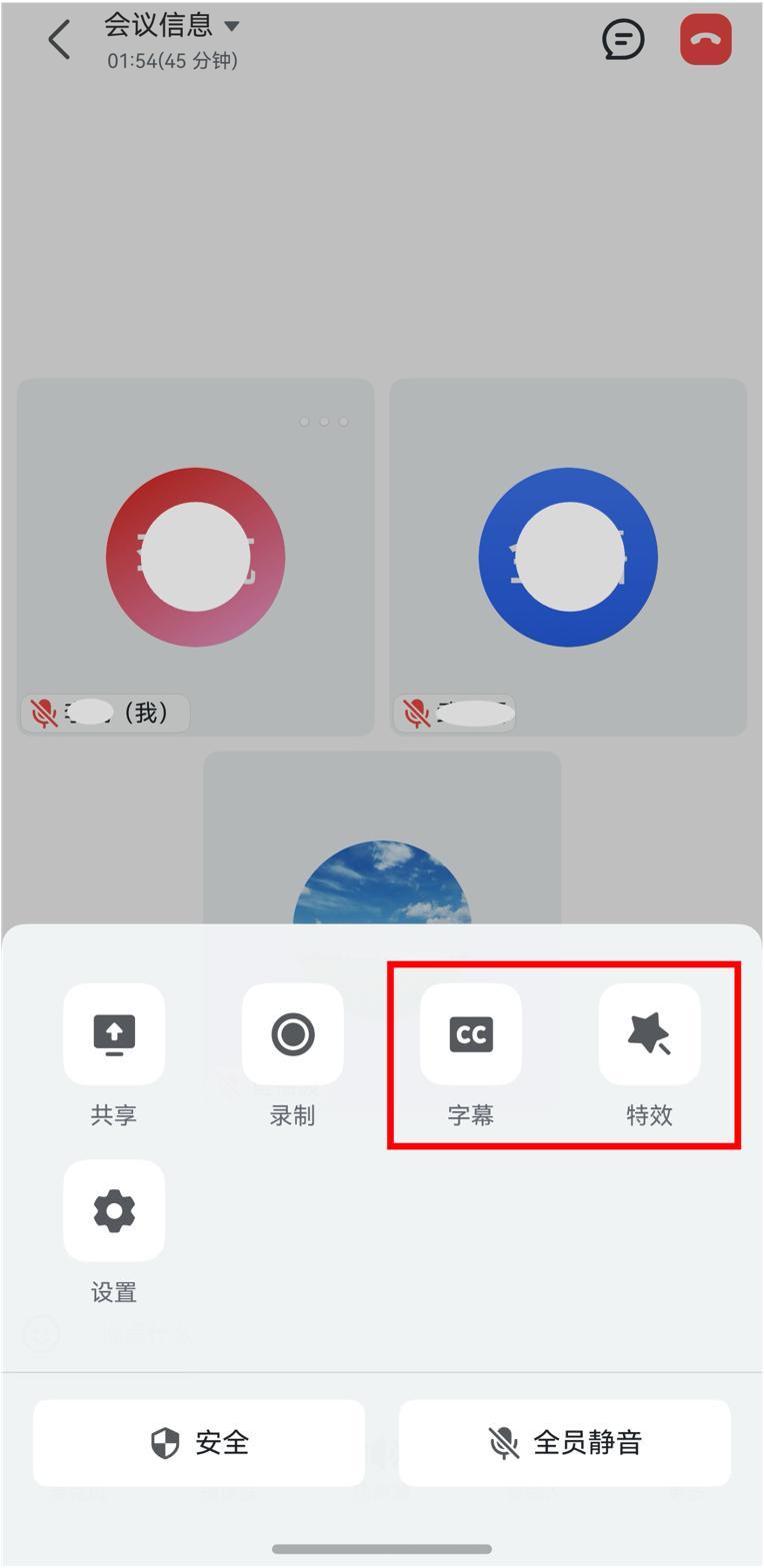Hang up with the red phone button
The width and height of the screenshot is (764, 1568).
coord(706,40)
